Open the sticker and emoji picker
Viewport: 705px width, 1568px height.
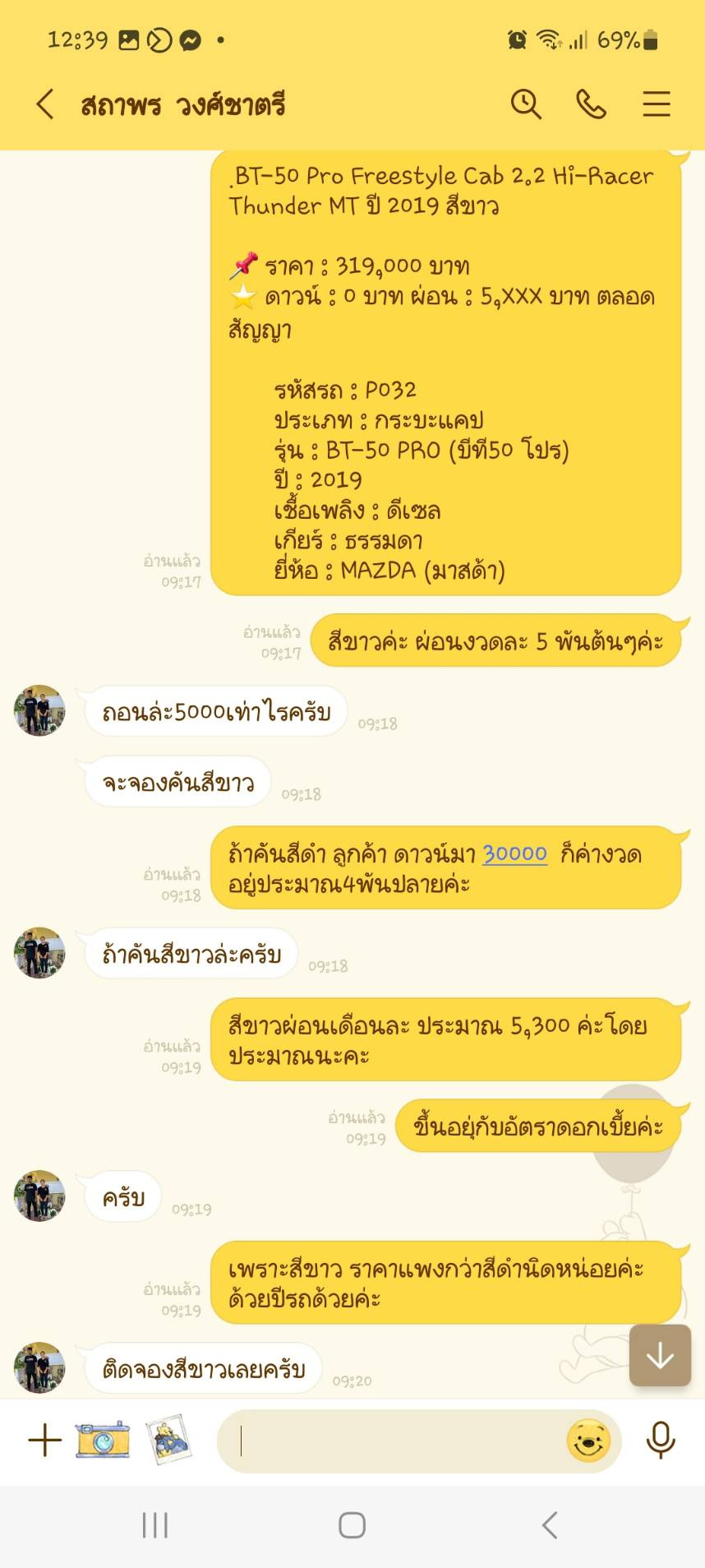point(588,1441)
